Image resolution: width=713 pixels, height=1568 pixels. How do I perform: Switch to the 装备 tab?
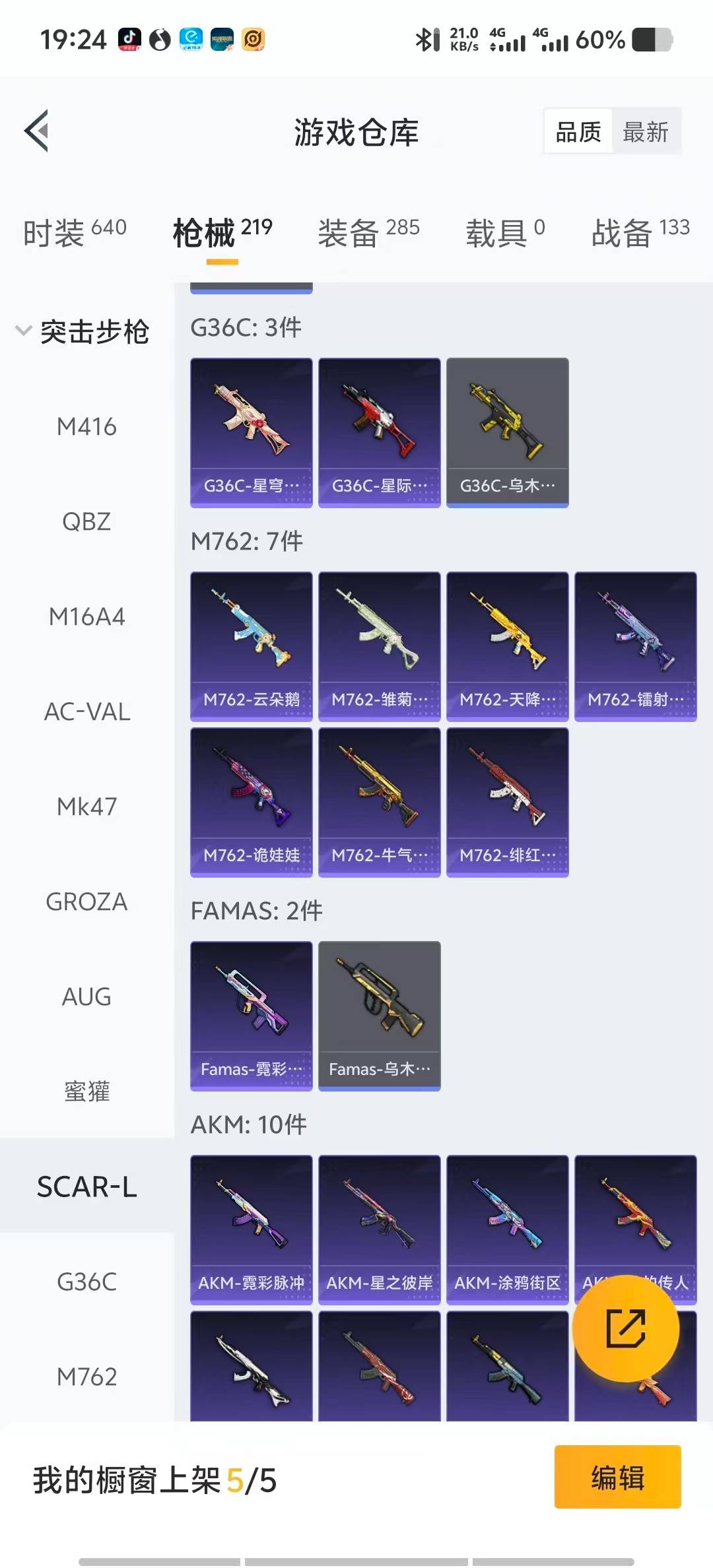point(368,232)
